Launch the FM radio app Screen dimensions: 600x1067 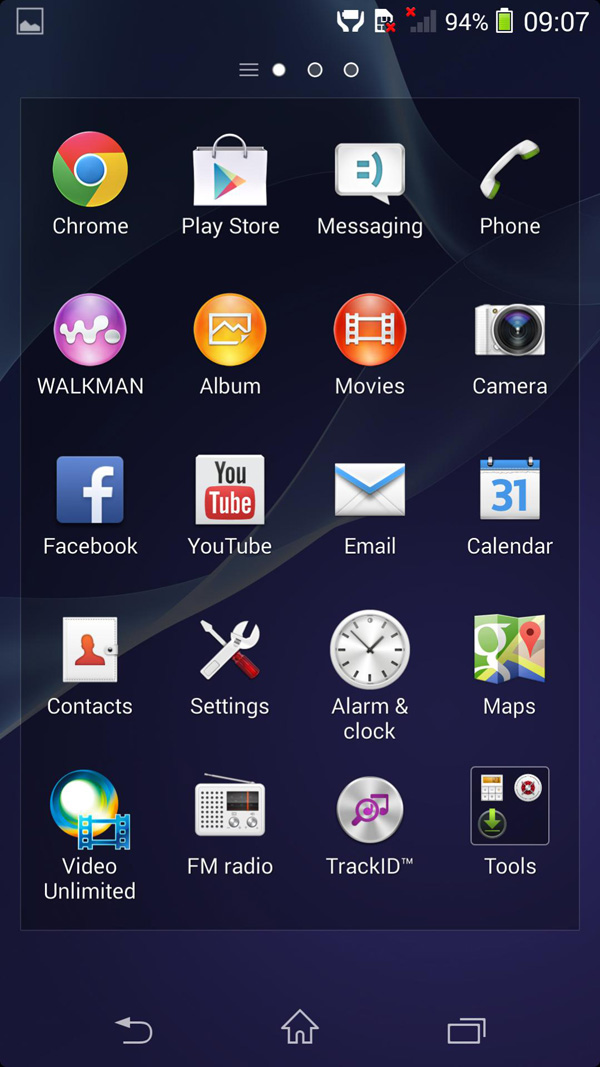point(230,809)
